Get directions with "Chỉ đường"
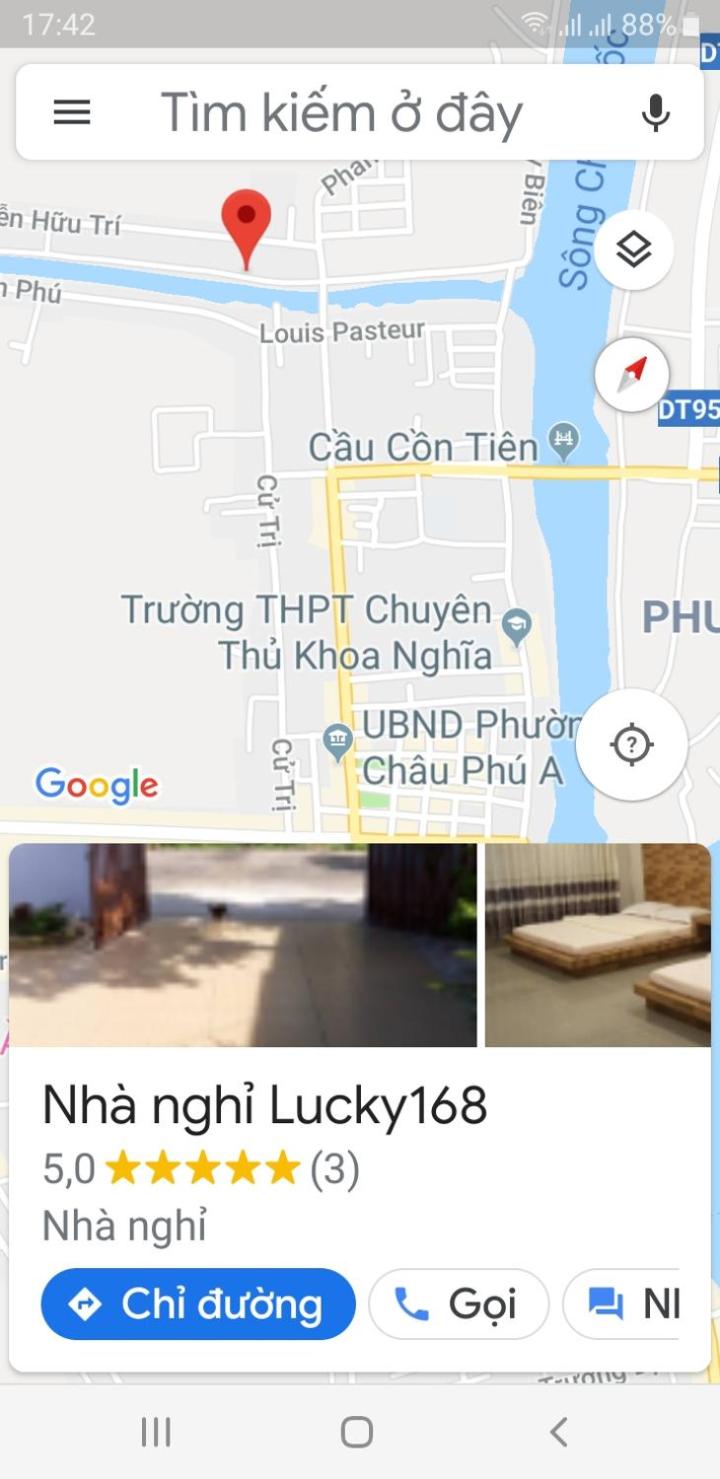Image resolution: width=720 pixels, height=1479 pixels. (198, 1304)
